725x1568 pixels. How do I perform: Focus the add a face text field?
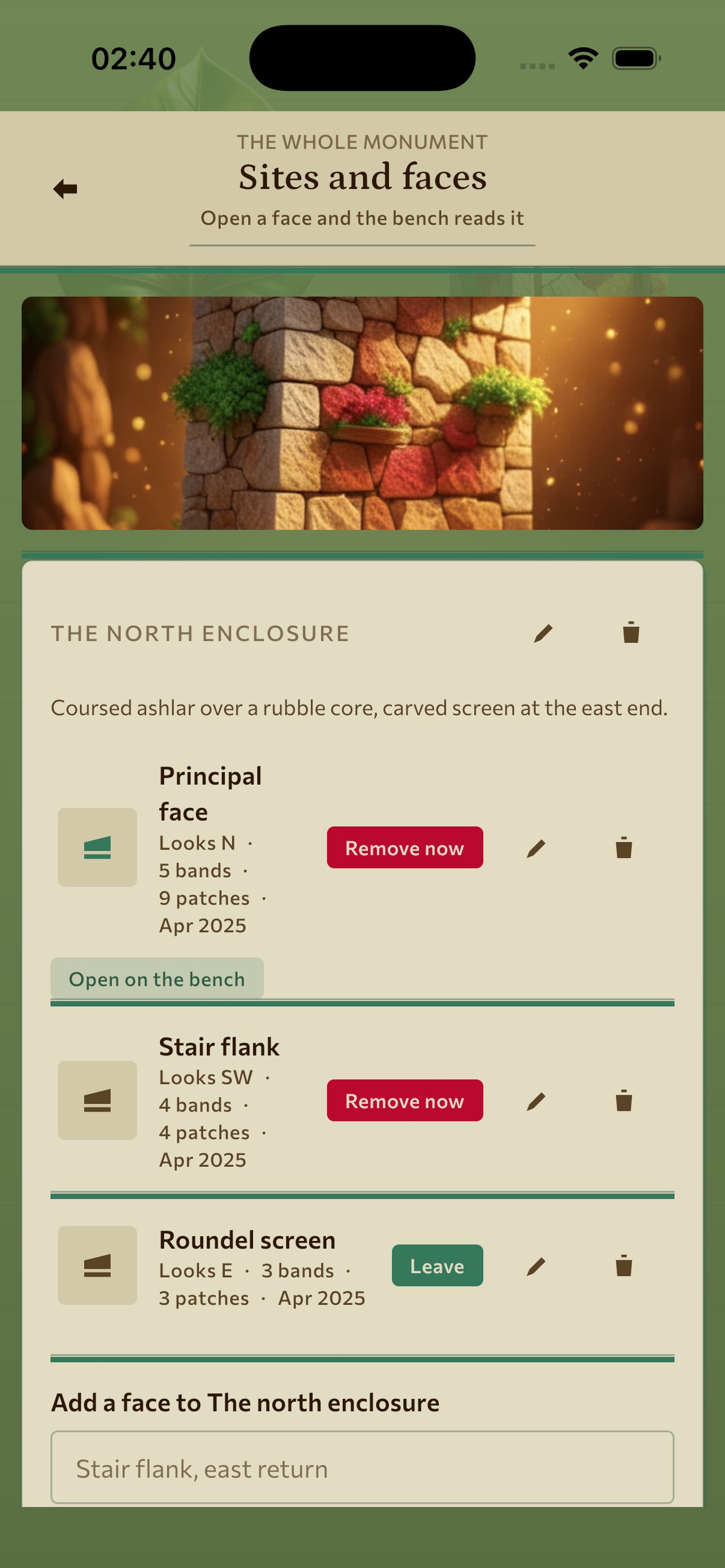pyautogui.click(x=362, y=1468)
